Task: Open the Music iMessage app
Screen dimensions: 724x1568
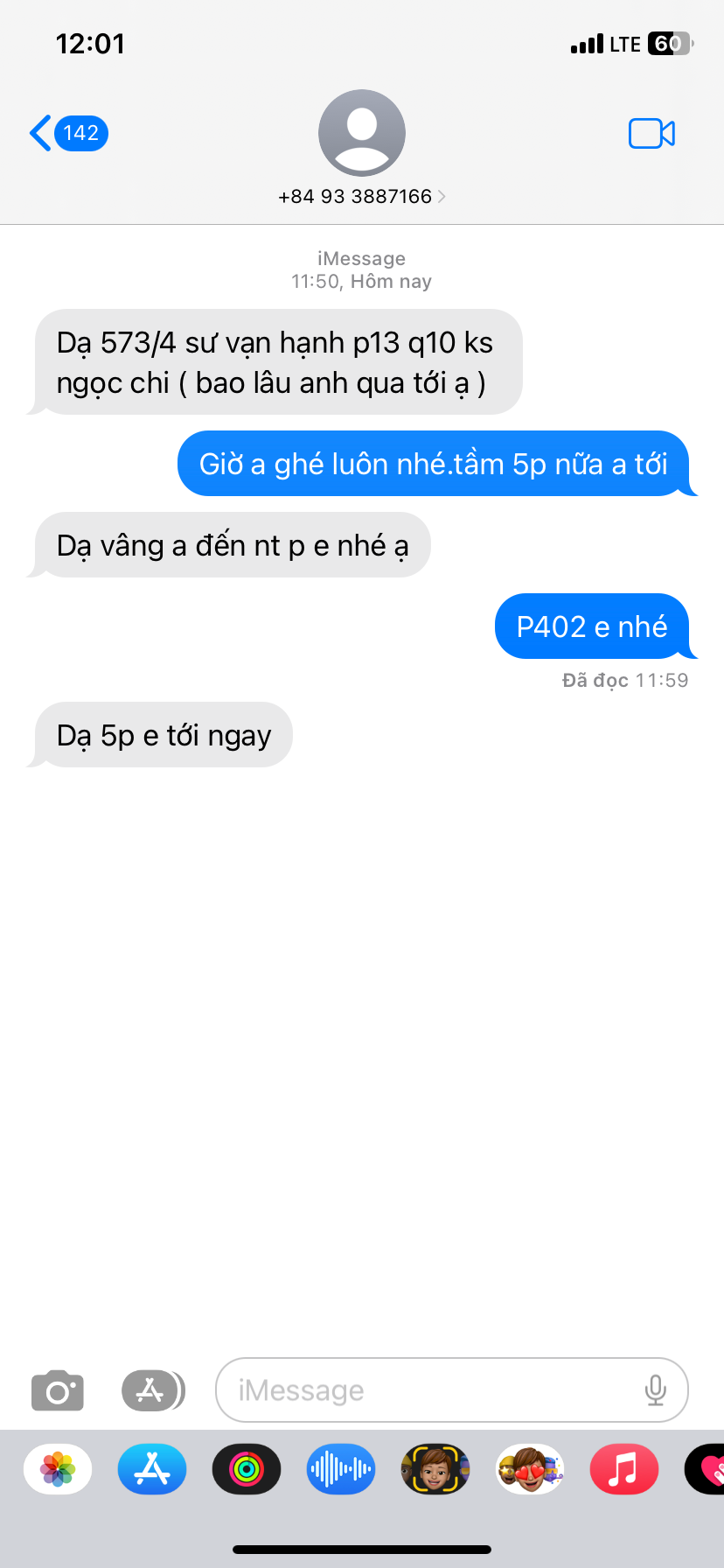Action: (624, 1469)
